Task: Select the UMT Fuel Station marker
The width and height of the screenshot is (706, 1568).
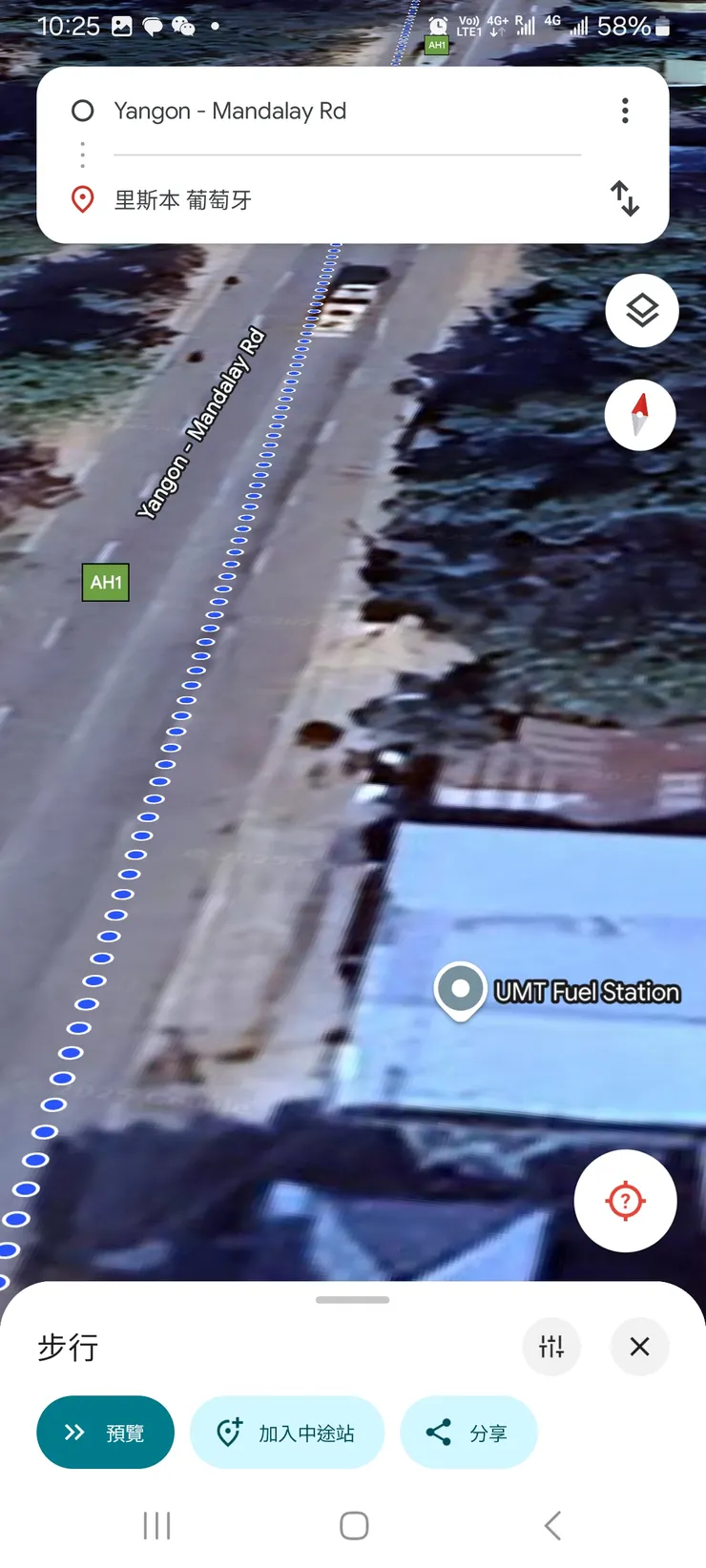Action: coord(461,990)
